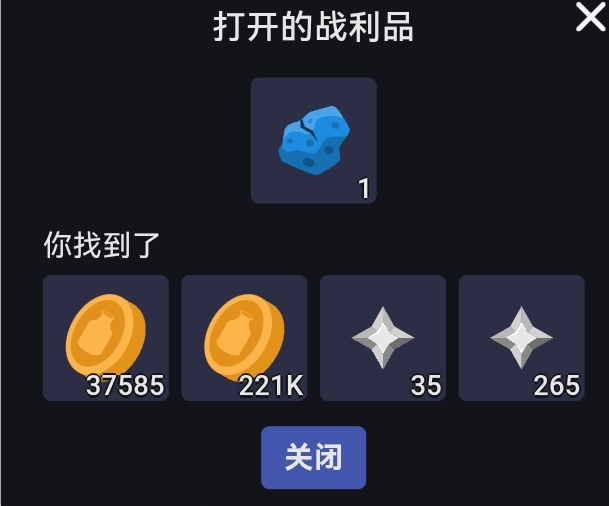609x506 pixels.
Task: Select the 35 silver star reward
Action: pyautogui.click(x=382, y=338)
